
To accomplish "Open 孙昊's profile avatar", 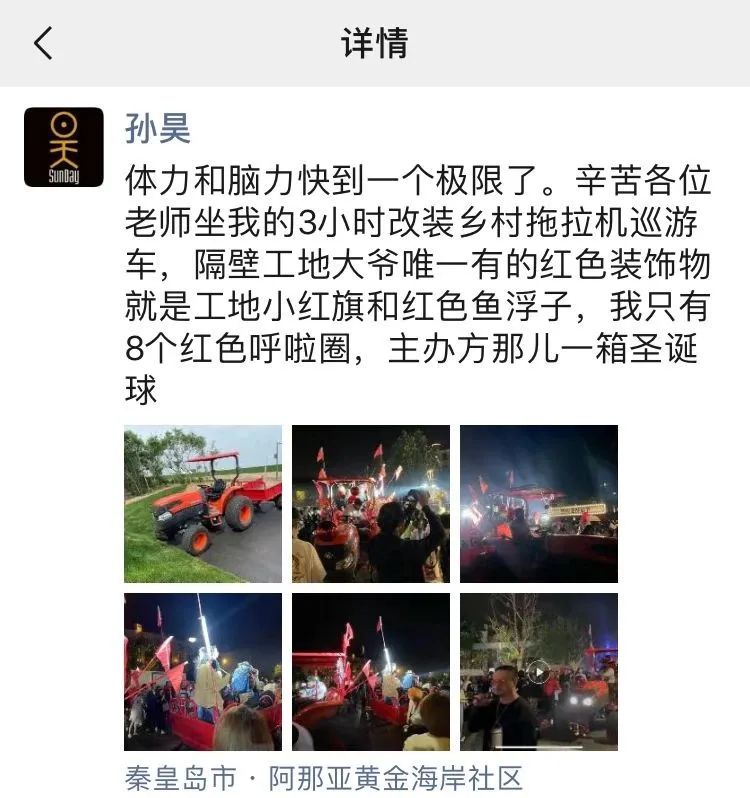I will tap(64, 147).
